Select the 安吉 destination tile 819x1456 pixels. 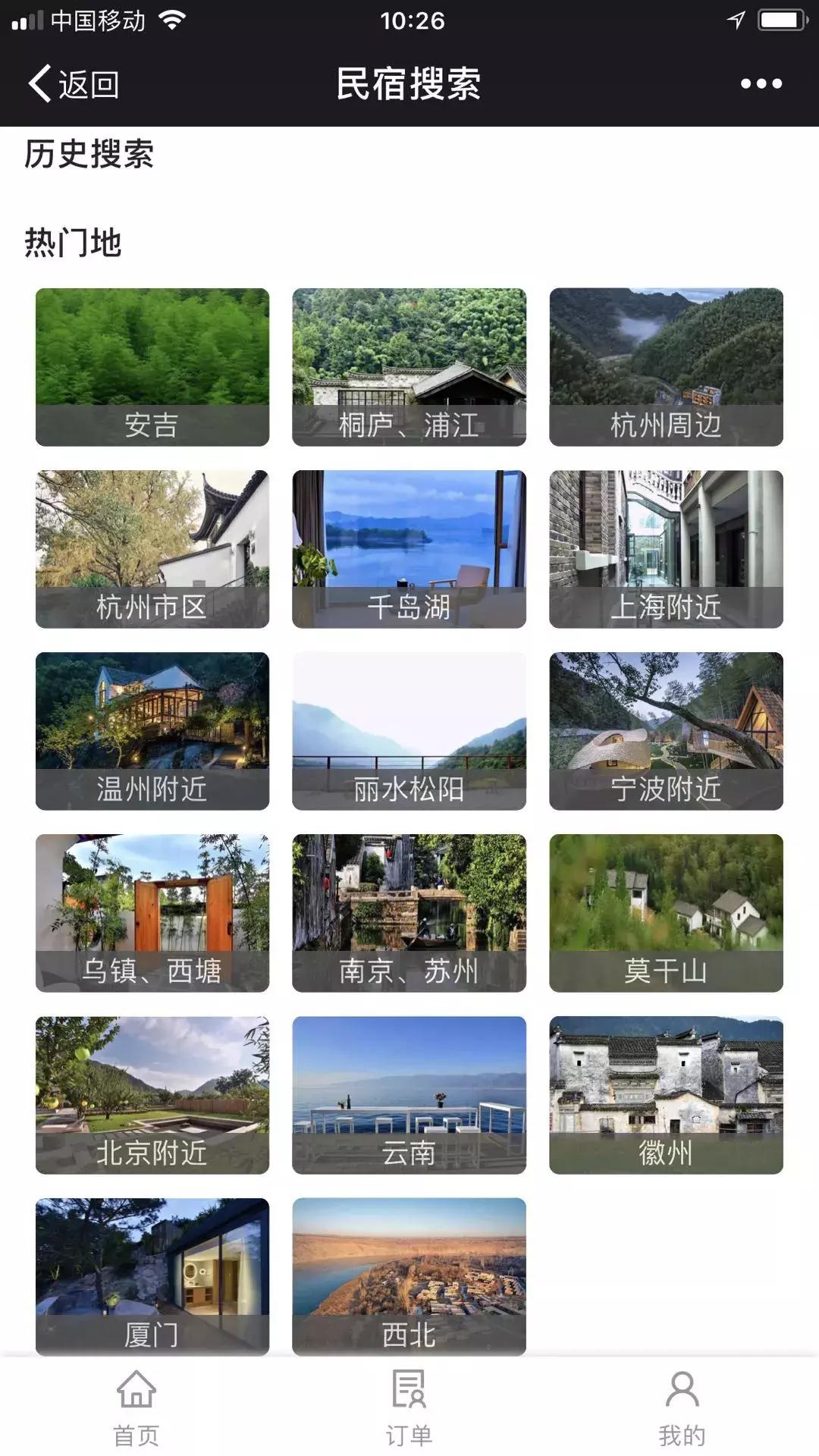coord(152,367)
